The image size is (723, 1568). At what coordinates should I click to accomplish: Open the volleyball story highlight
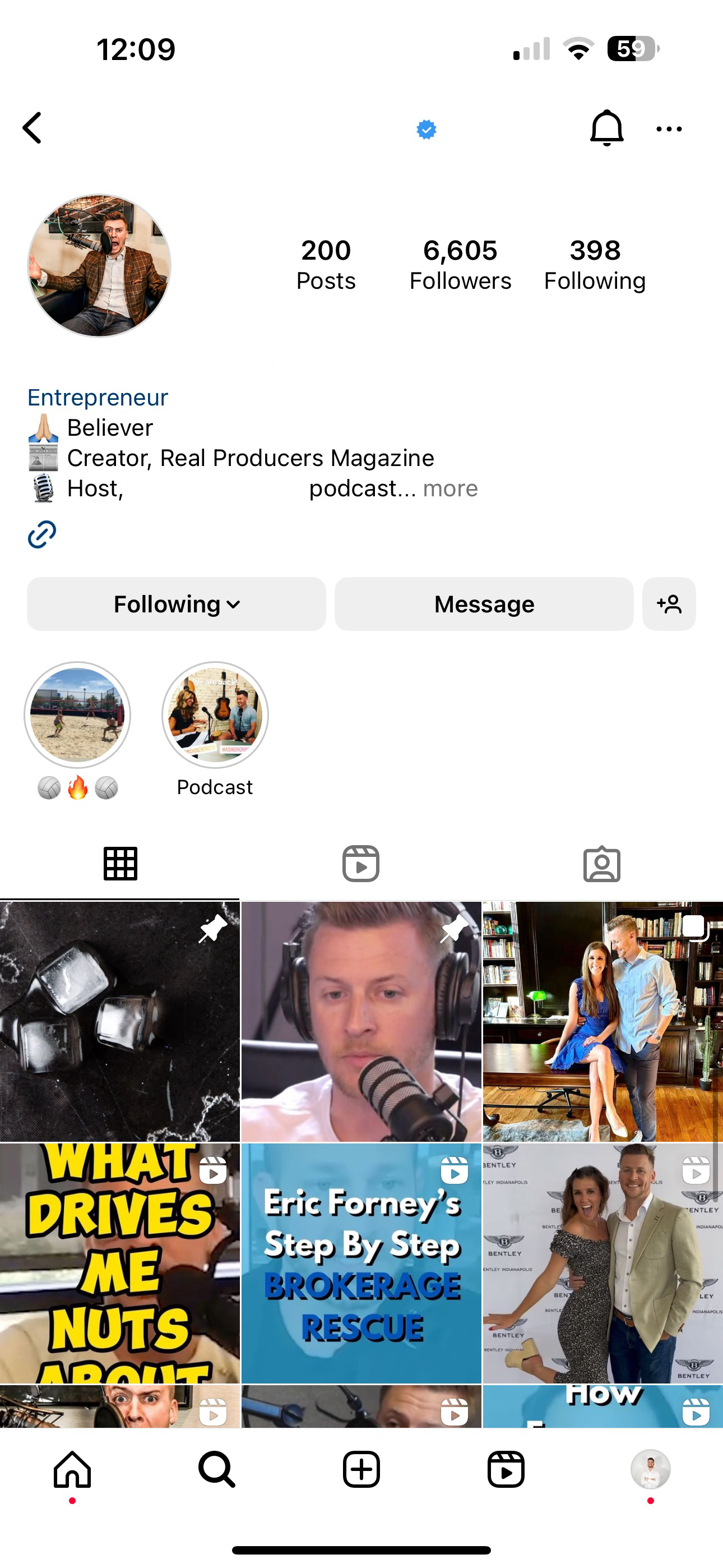pos(77,715)
